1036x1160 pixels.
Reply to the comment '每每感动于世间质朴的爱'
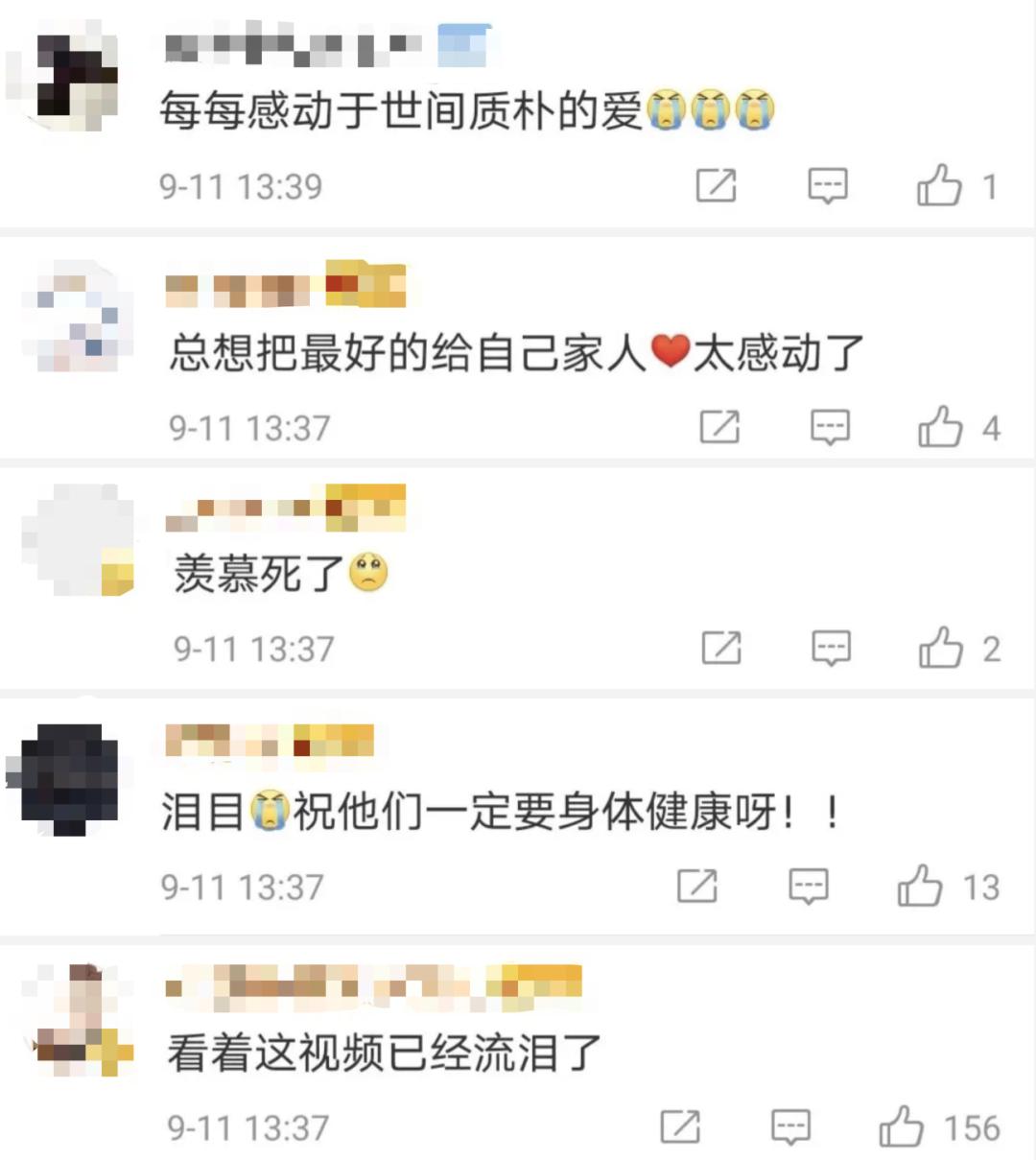(x=828, y=185)
